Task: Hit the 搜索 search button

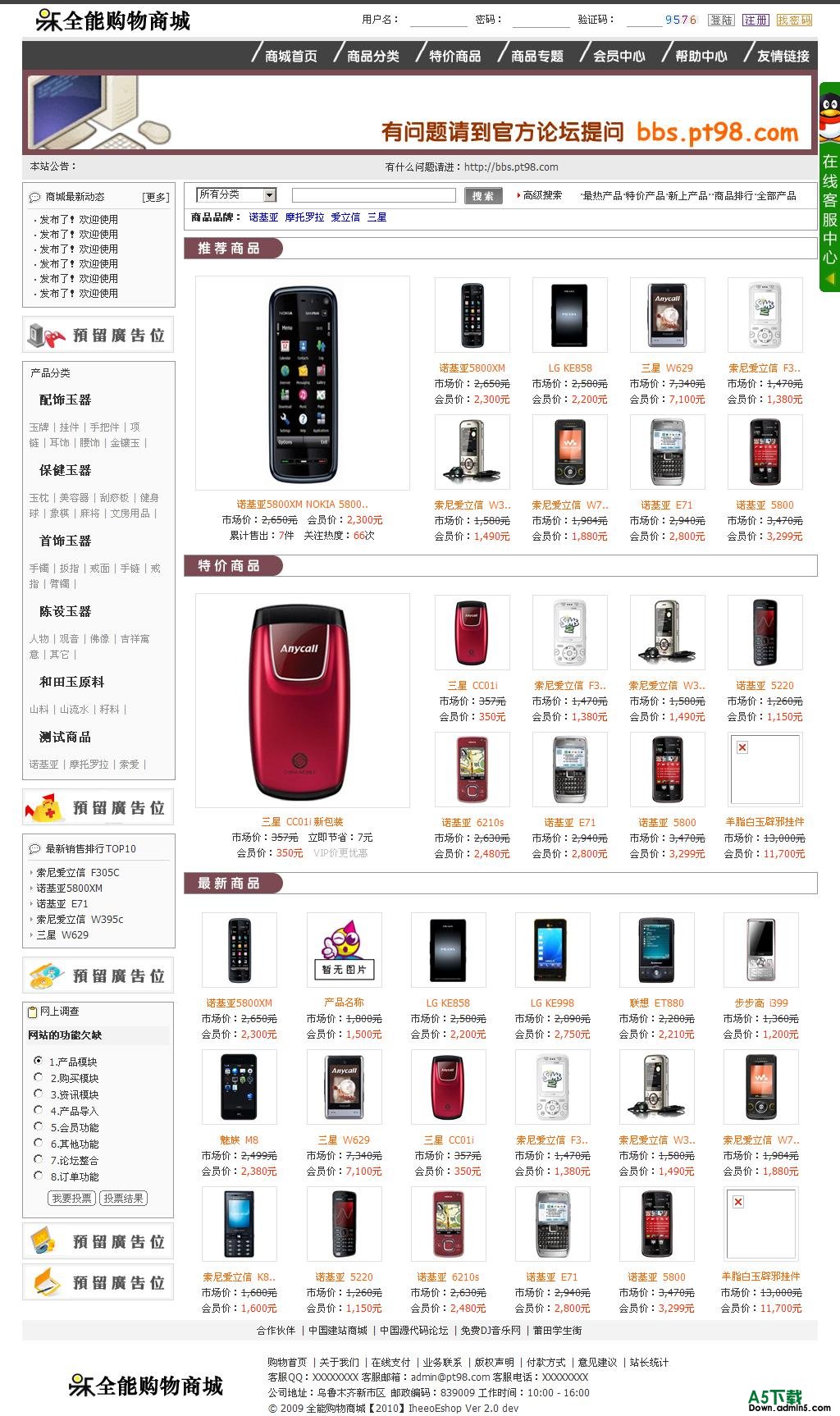Action: [x=483, y=195]
